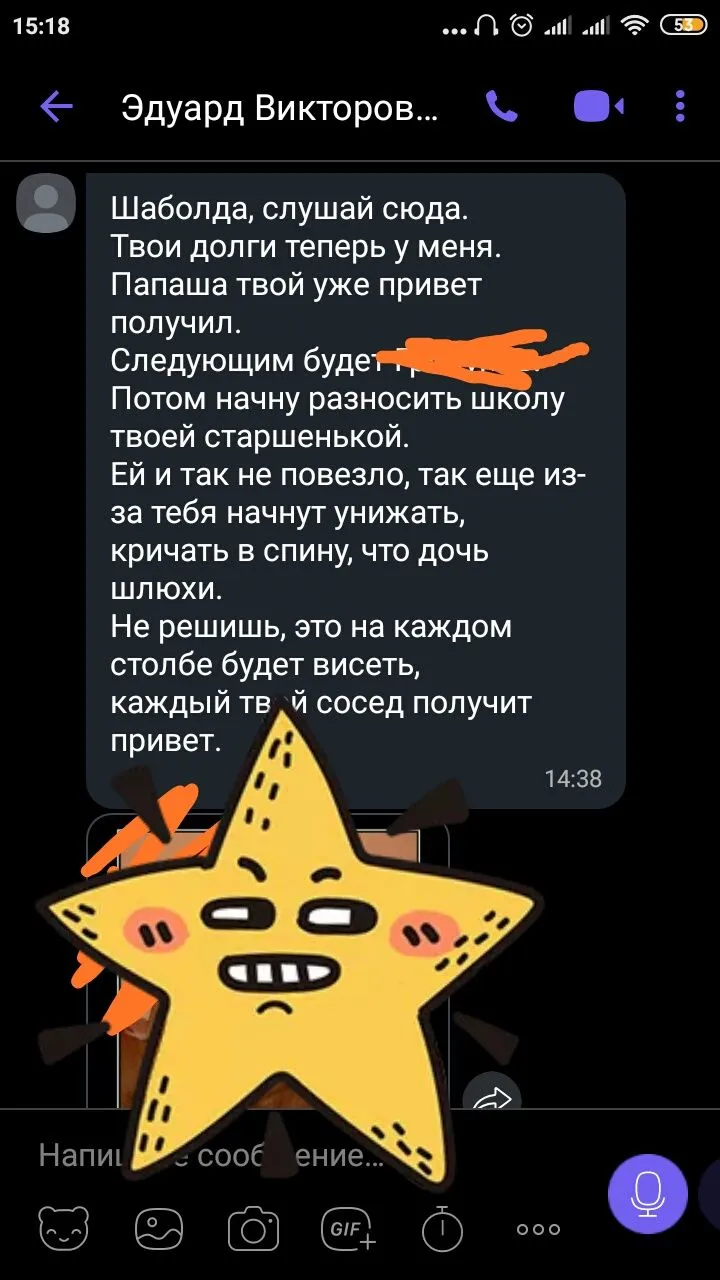Start a video call with this contact
Image resolution: width=720 pixels, height=1280 pixels.
[598, 106]
